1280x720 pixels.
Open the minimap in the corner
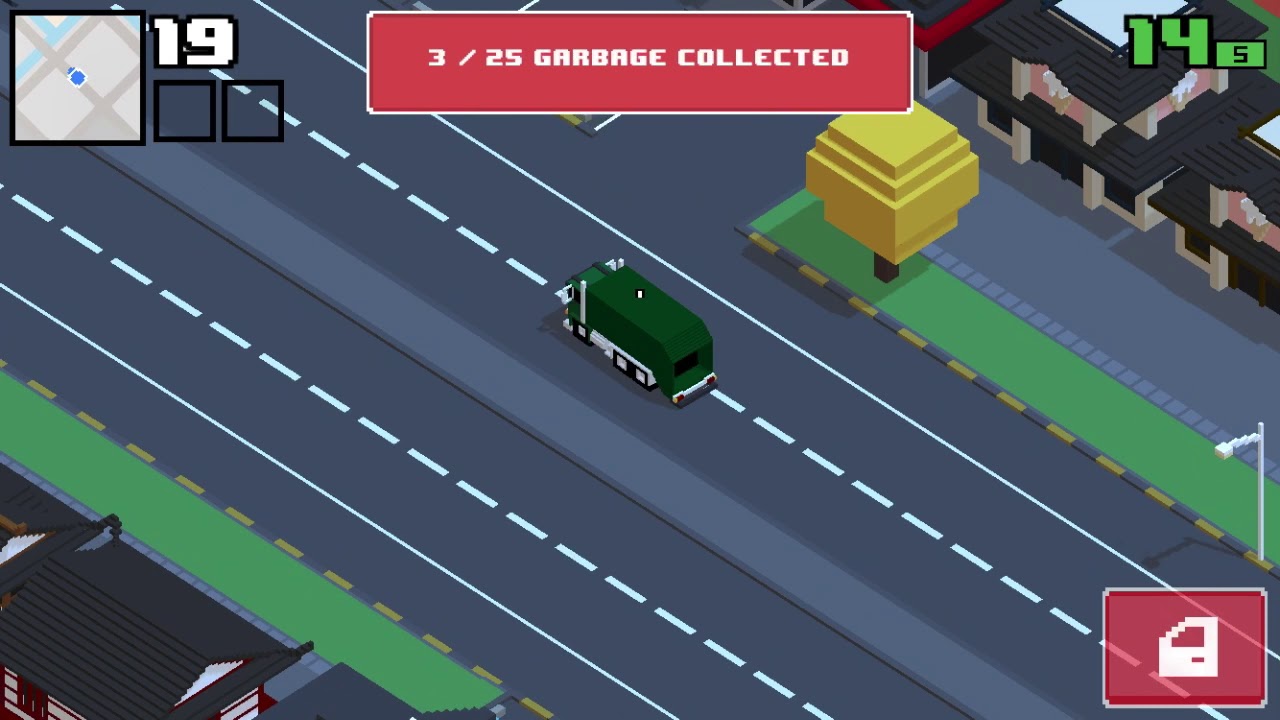pos(77,78)
